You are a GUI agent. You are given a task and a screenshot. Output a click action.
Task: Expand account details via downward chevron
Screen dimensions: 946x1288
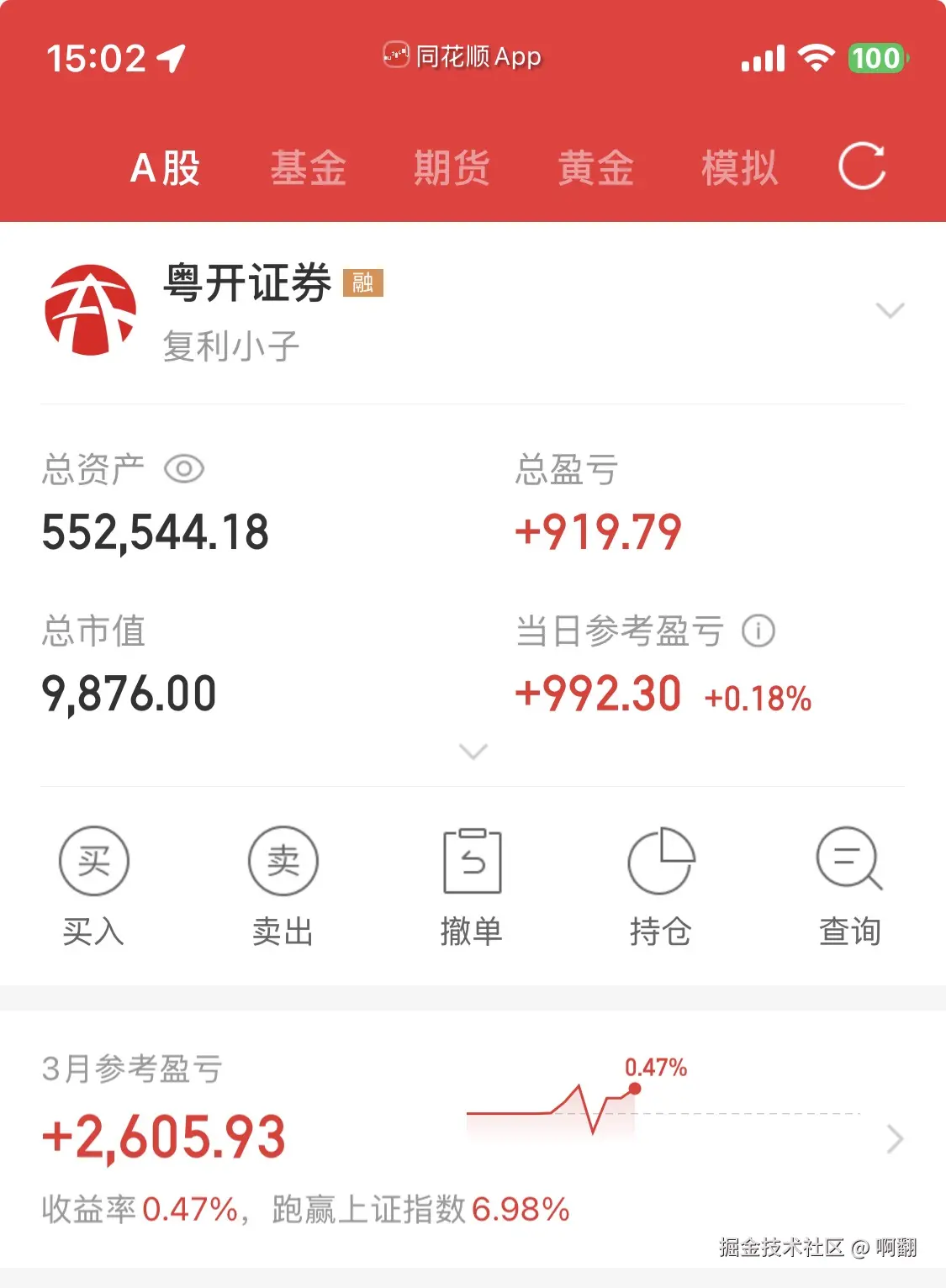(473, 751)
